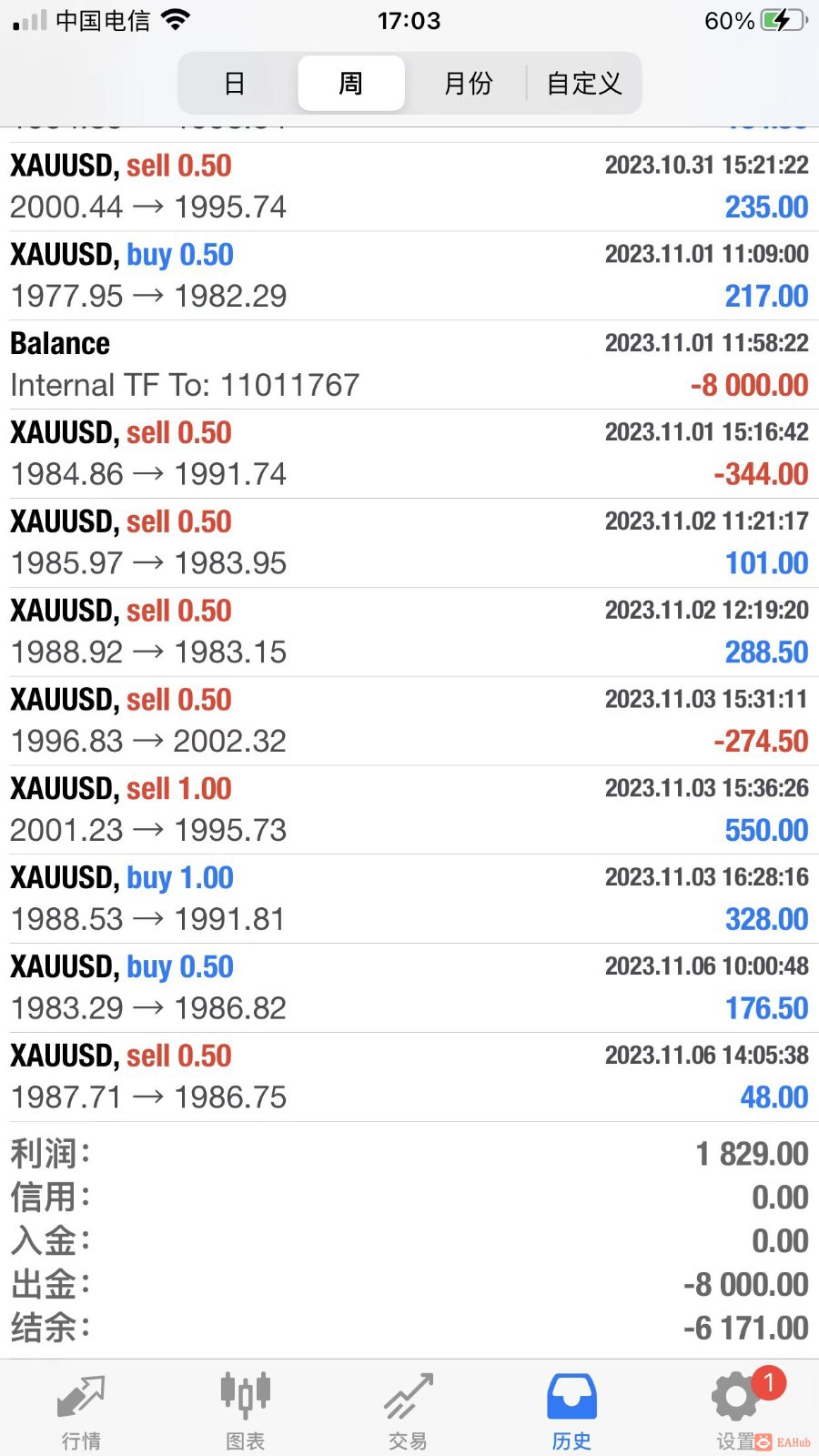
Task: Open the buy 1.00 trade with 328.00 profit
Action: pos(409,899)
